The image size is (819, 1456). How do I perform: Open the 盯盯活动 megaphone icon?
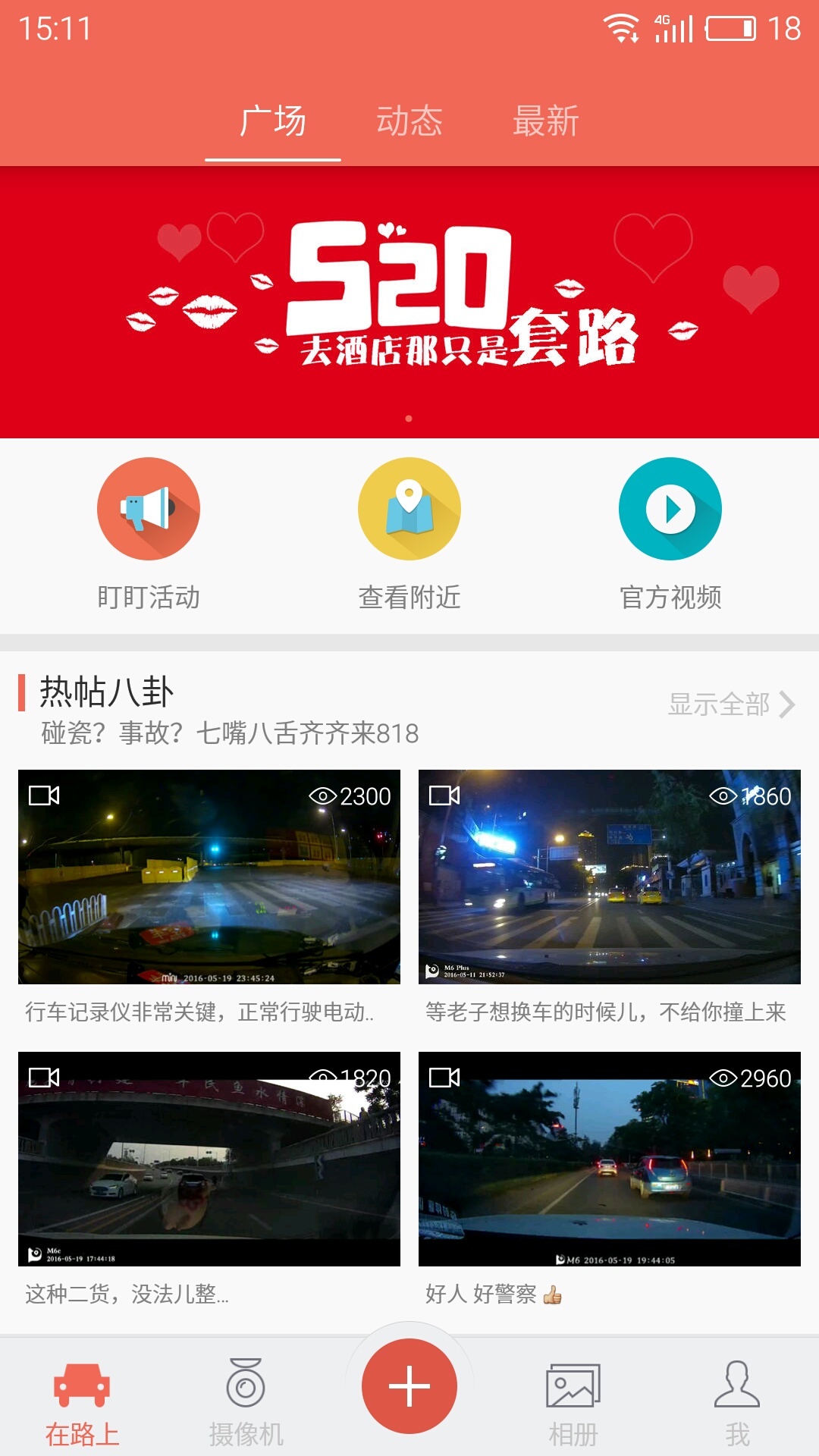pos(147,509)
